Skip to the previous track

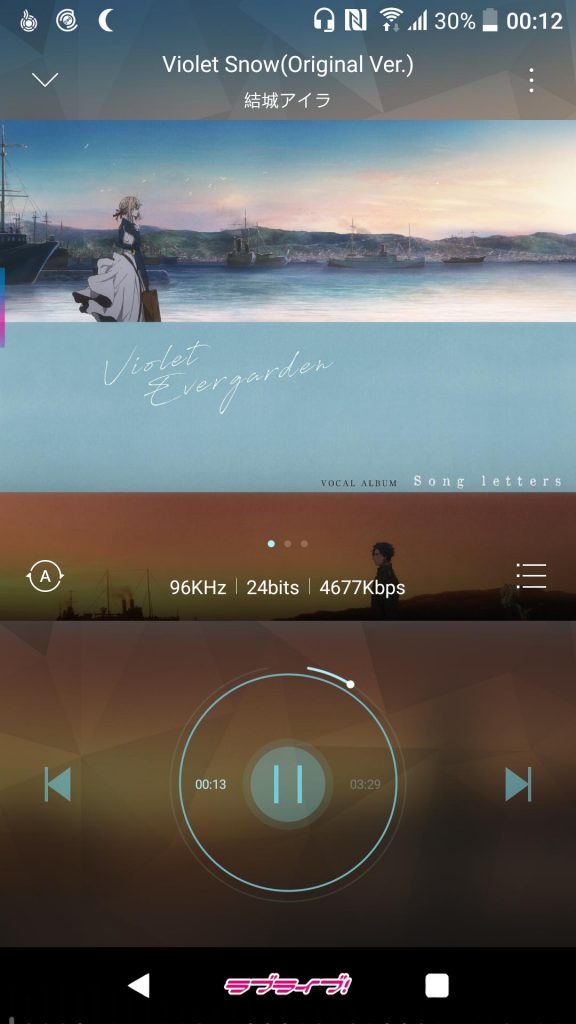click(57, 784)
